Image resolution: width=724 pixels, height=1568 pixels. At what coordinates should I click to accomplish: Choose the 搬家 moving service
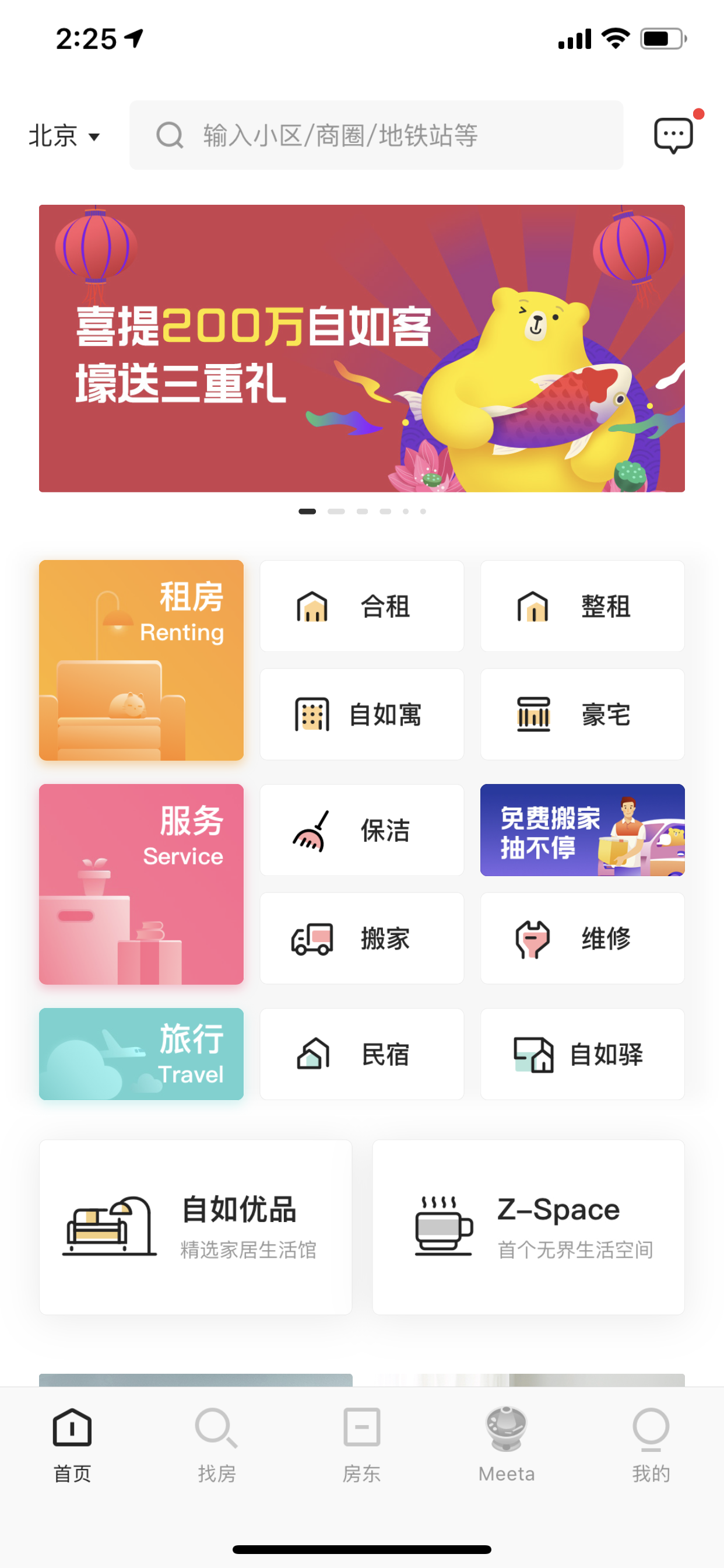point(361,938)
